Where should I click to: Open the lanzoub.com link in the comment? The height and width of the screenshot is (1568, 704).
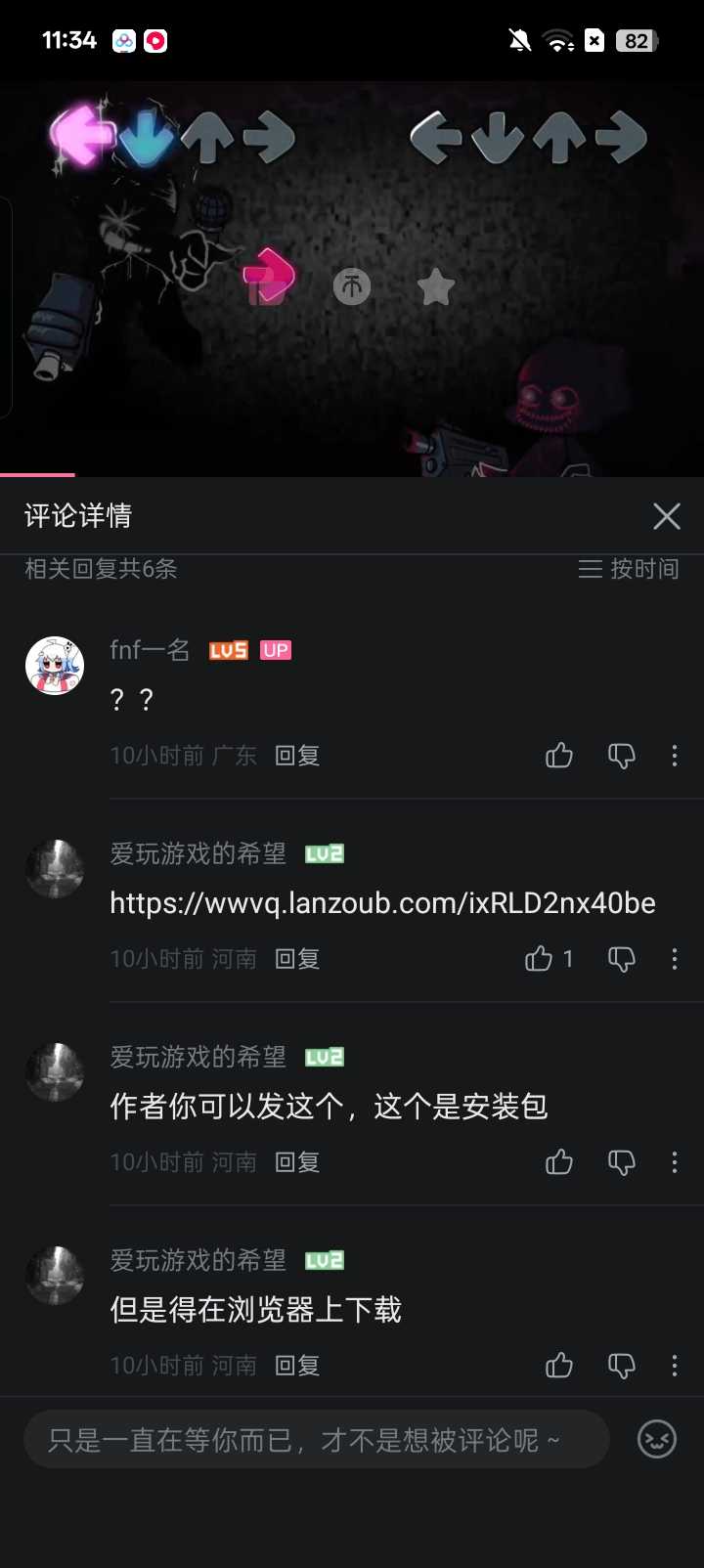coord(382,903)
